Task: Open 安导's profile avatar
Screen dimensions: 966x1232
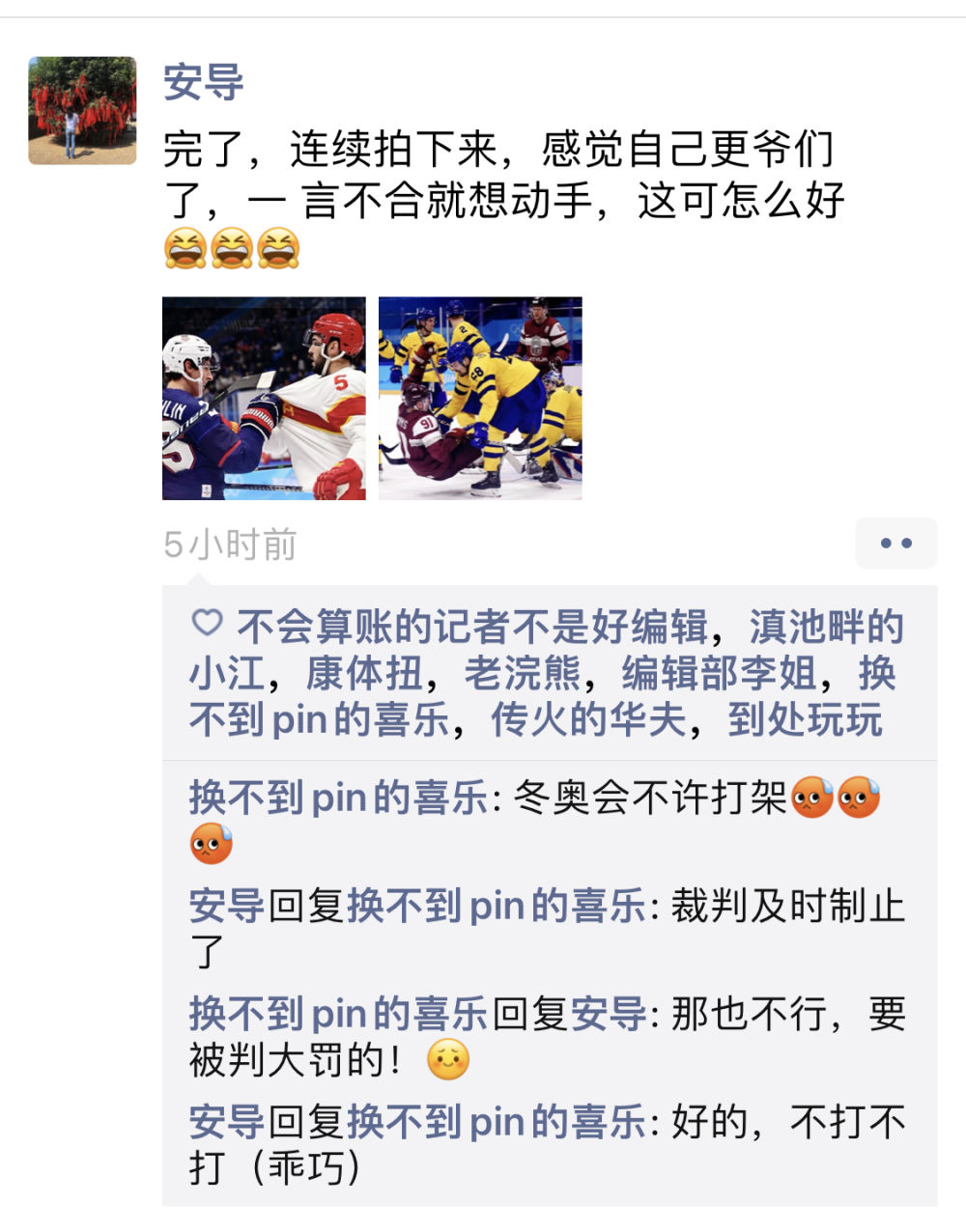Action: 82,110
